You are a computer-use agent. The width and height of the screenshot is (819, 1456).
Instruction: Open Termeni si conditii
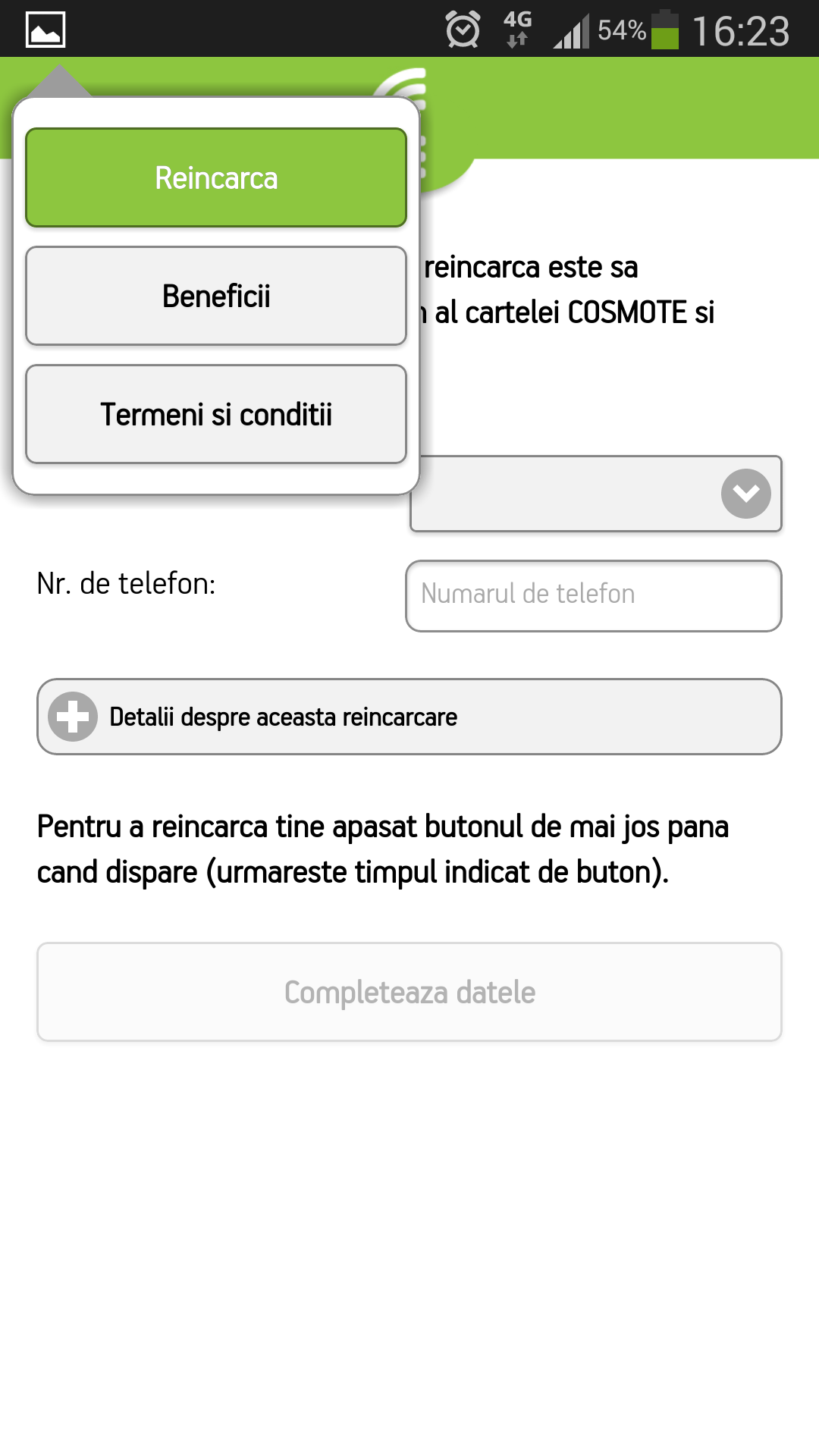[x=216, y=414]
